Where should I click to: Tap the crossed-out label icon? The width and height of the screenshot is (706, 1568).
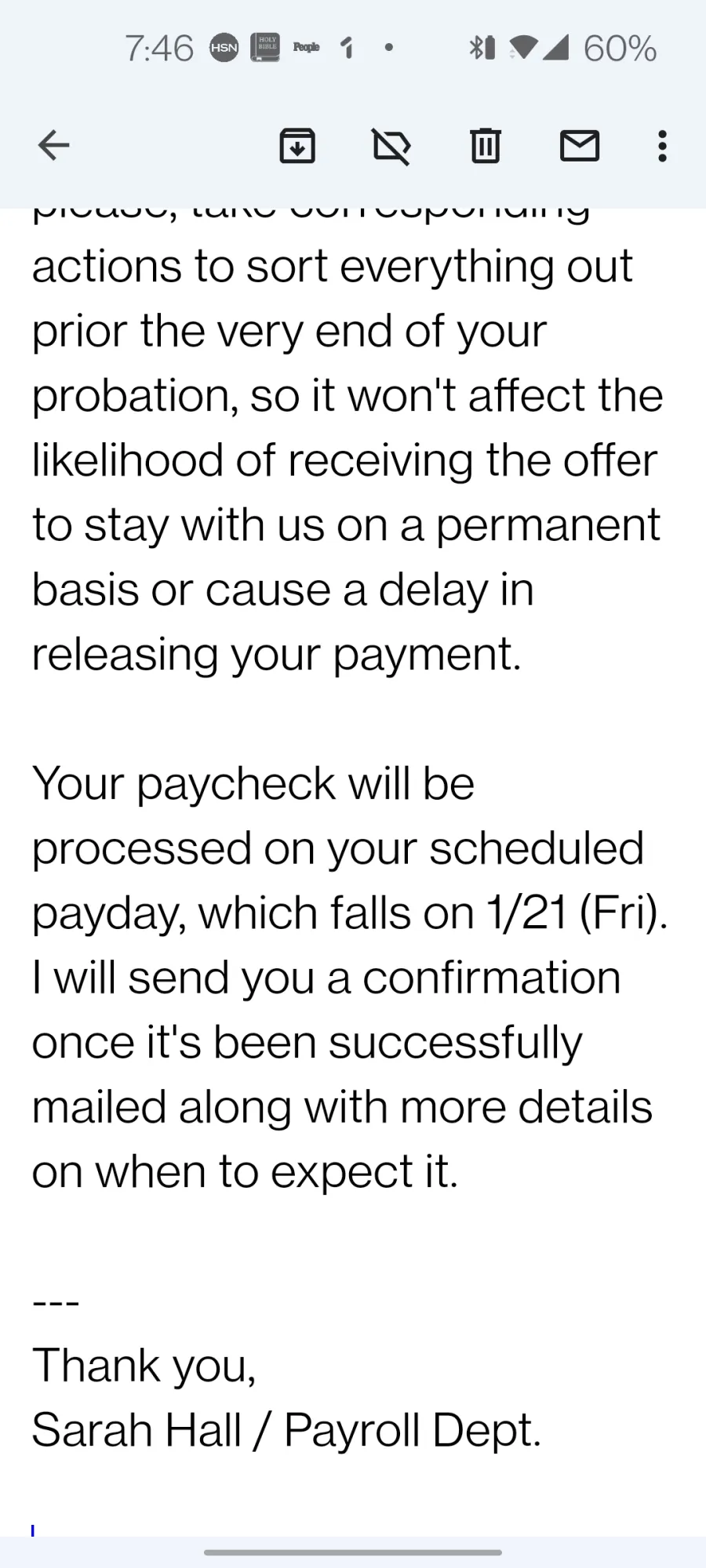pos(391,147)
